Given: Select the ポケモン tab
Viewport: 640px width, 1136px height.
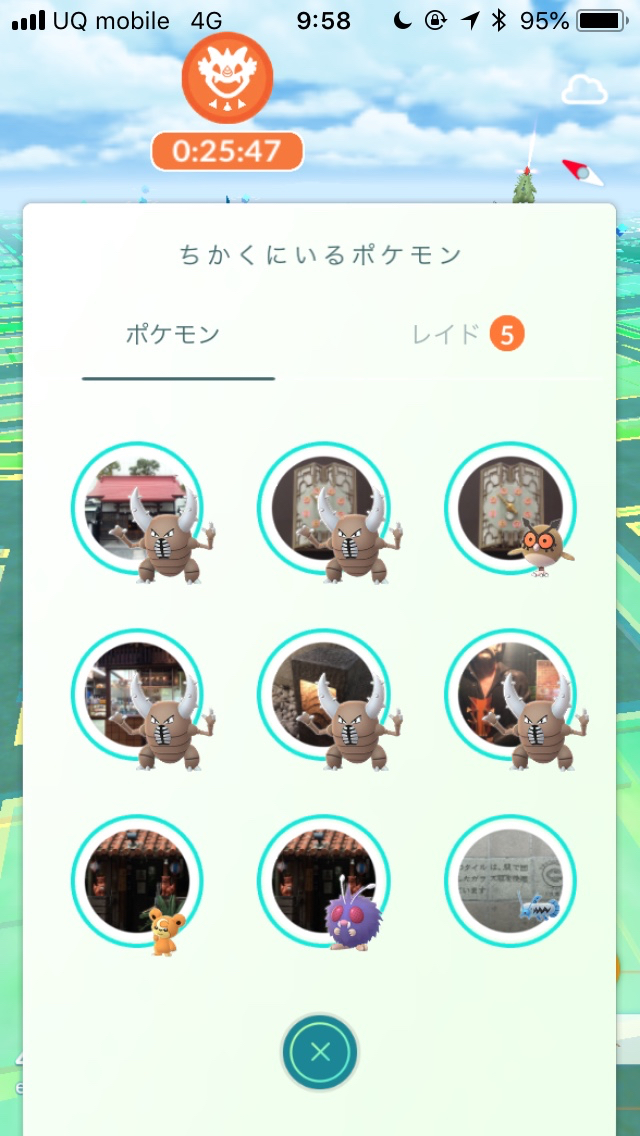Looking at the screenshot, I should 173,335.
